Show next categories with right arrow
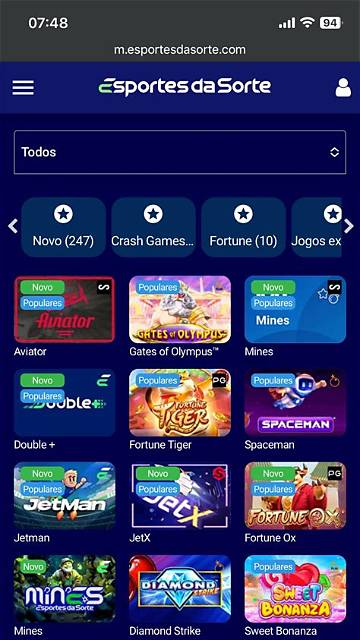This screenshot has height=640, width=360. click(349, 226)
